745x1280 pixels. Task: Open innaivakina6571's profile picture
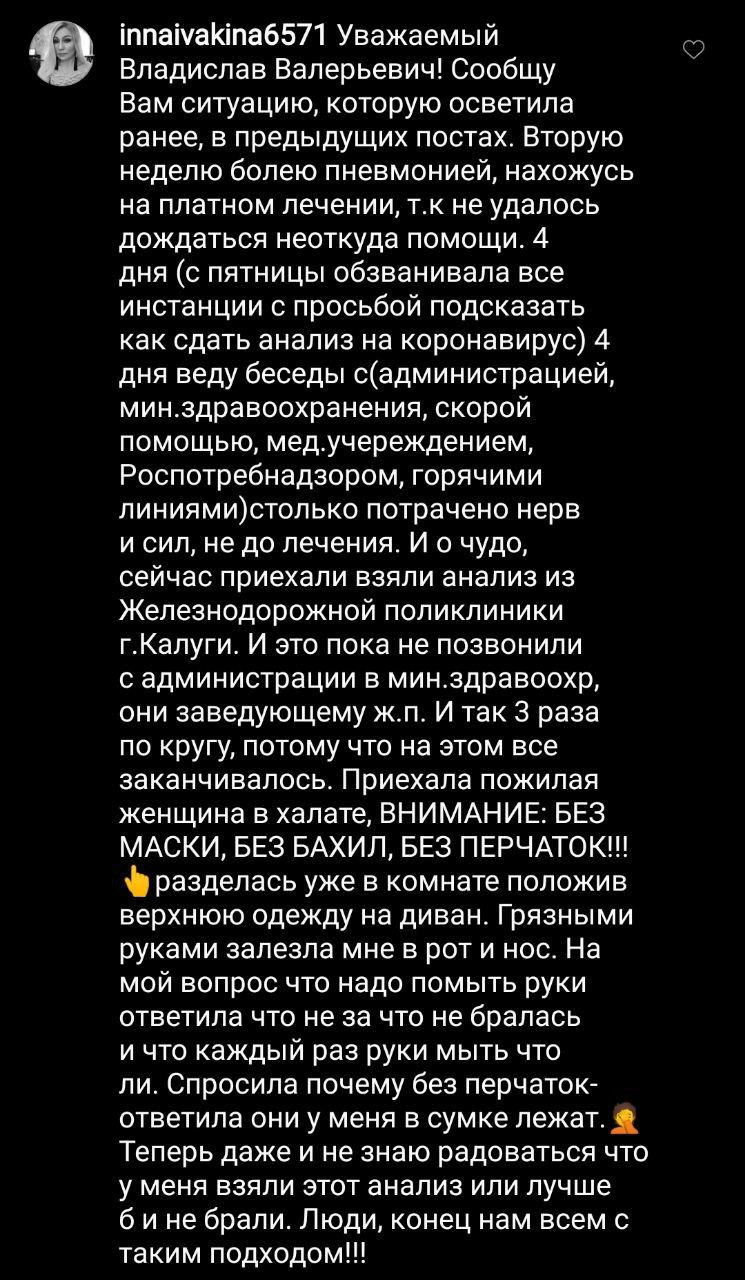click(61, 55)
